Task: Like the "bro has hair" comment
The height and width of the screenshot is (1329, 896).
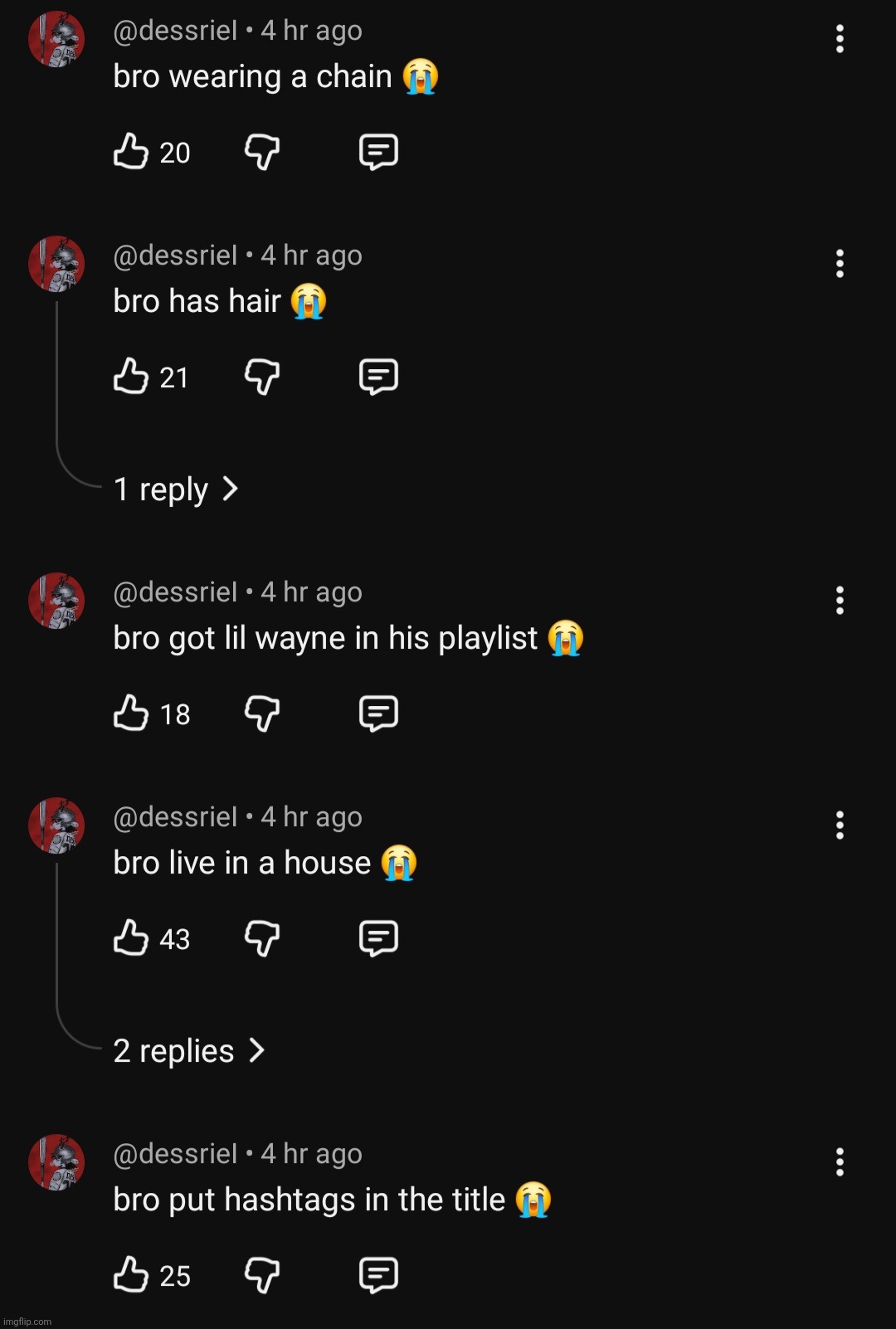Action: tap(131, 377)
